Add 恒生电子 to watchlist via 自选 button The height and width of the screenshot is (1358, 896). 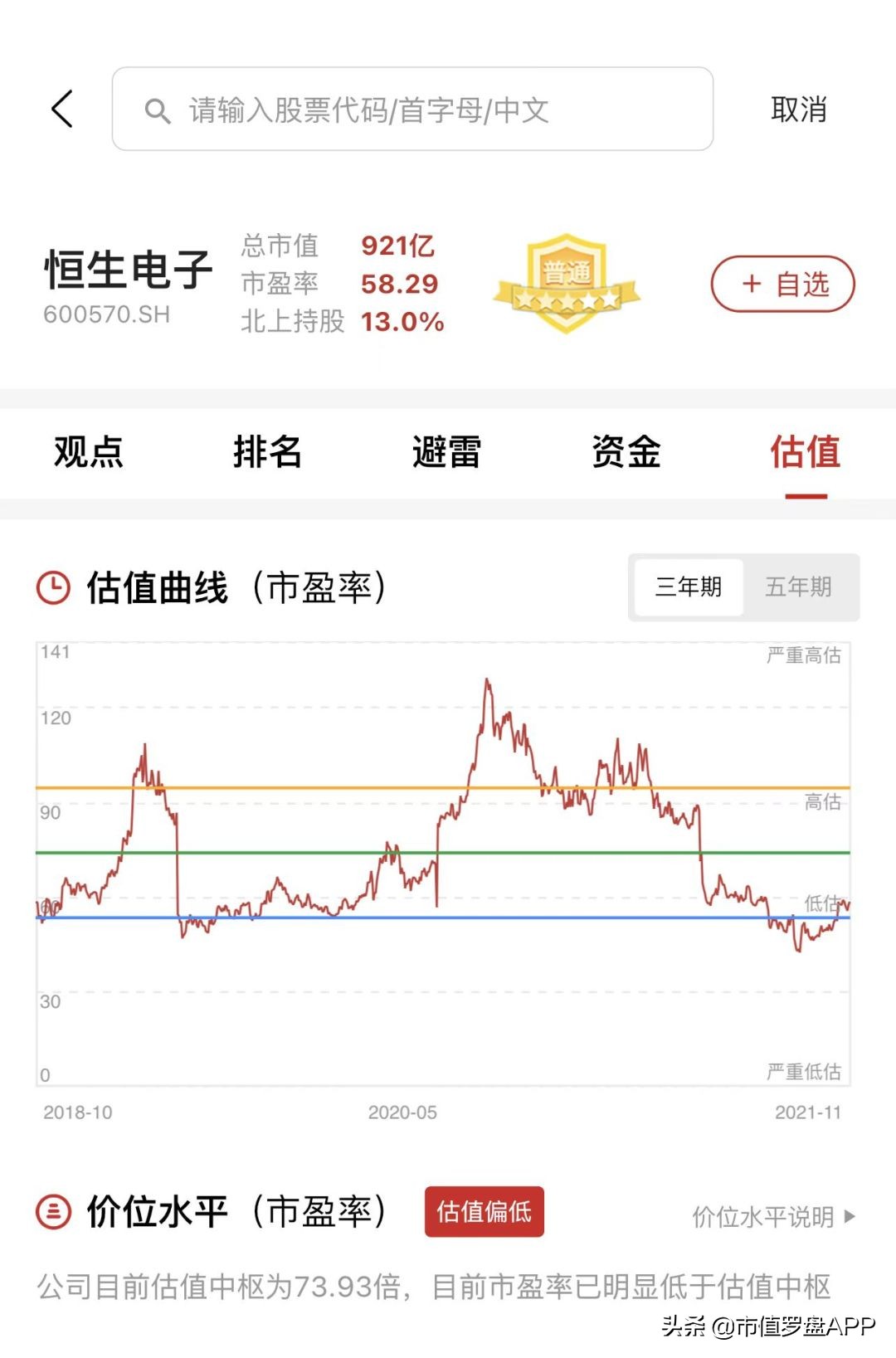pos(781,283)
